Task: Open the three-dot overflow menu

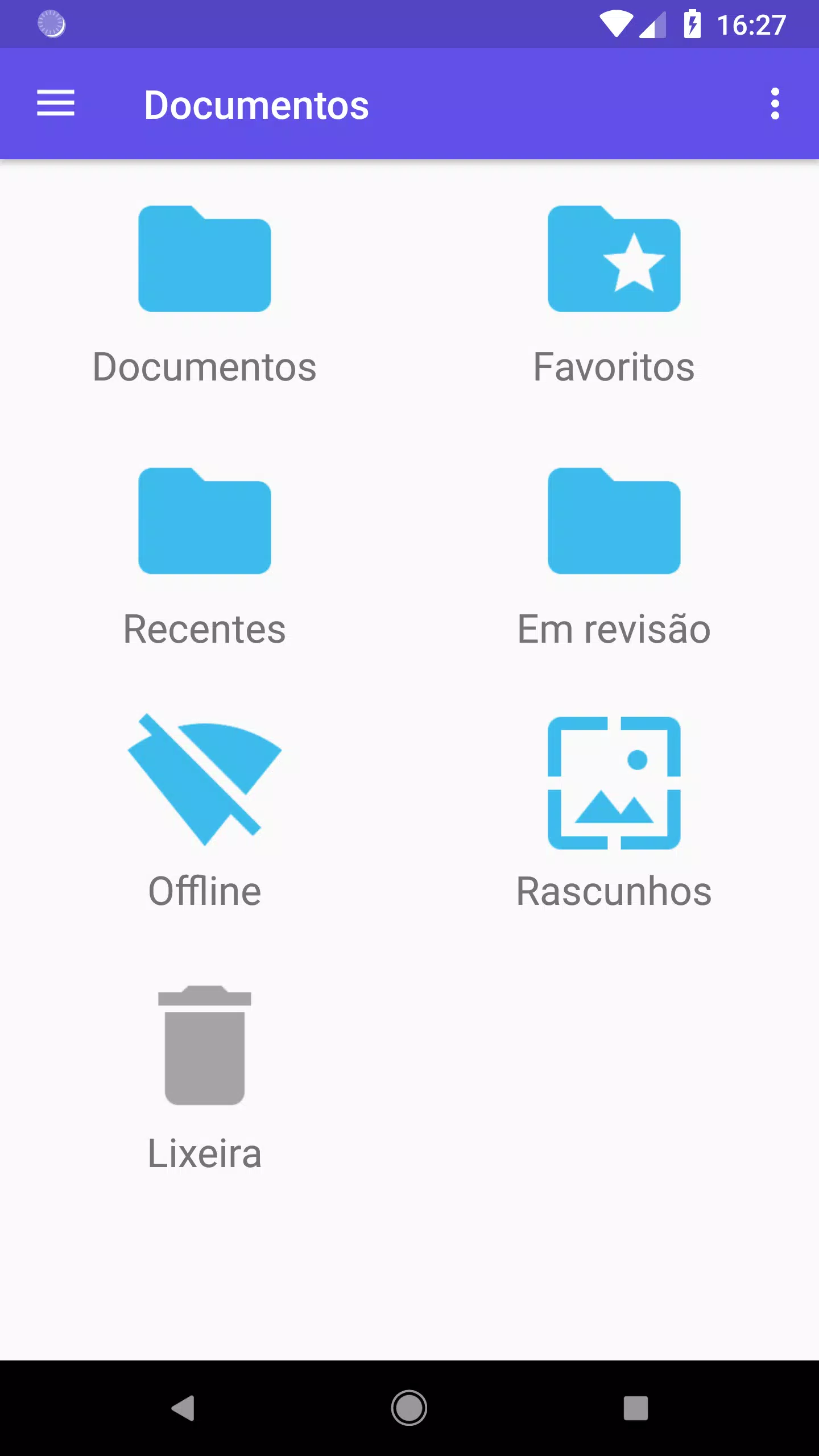Action: (x=775, y=104)
